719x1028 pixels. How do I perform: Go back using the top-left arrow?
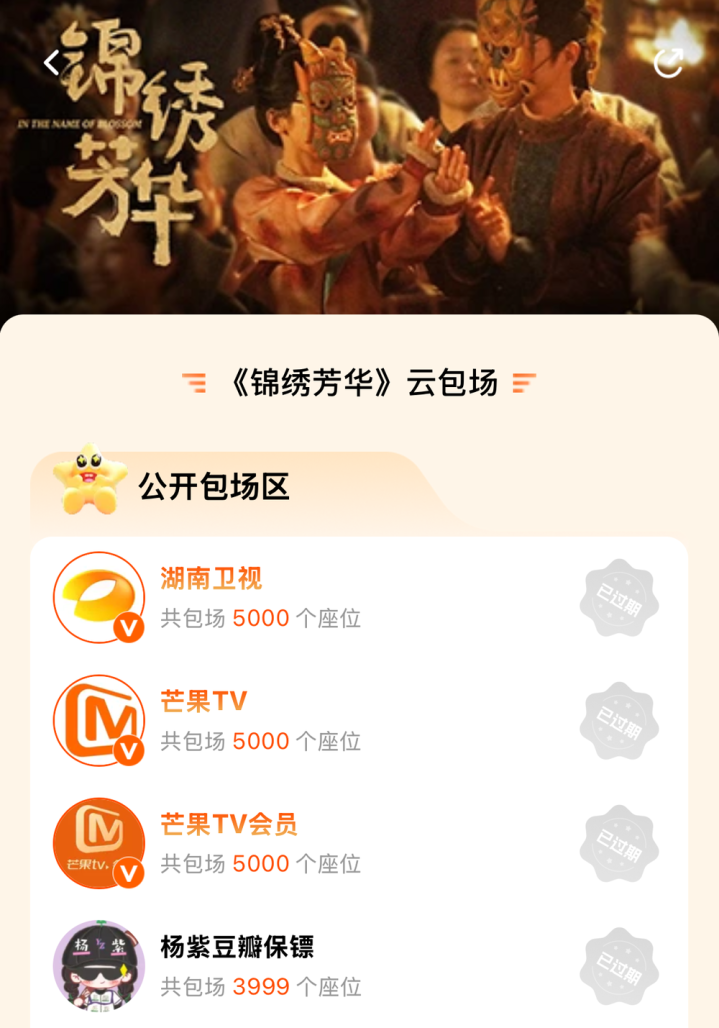(52, 62)
